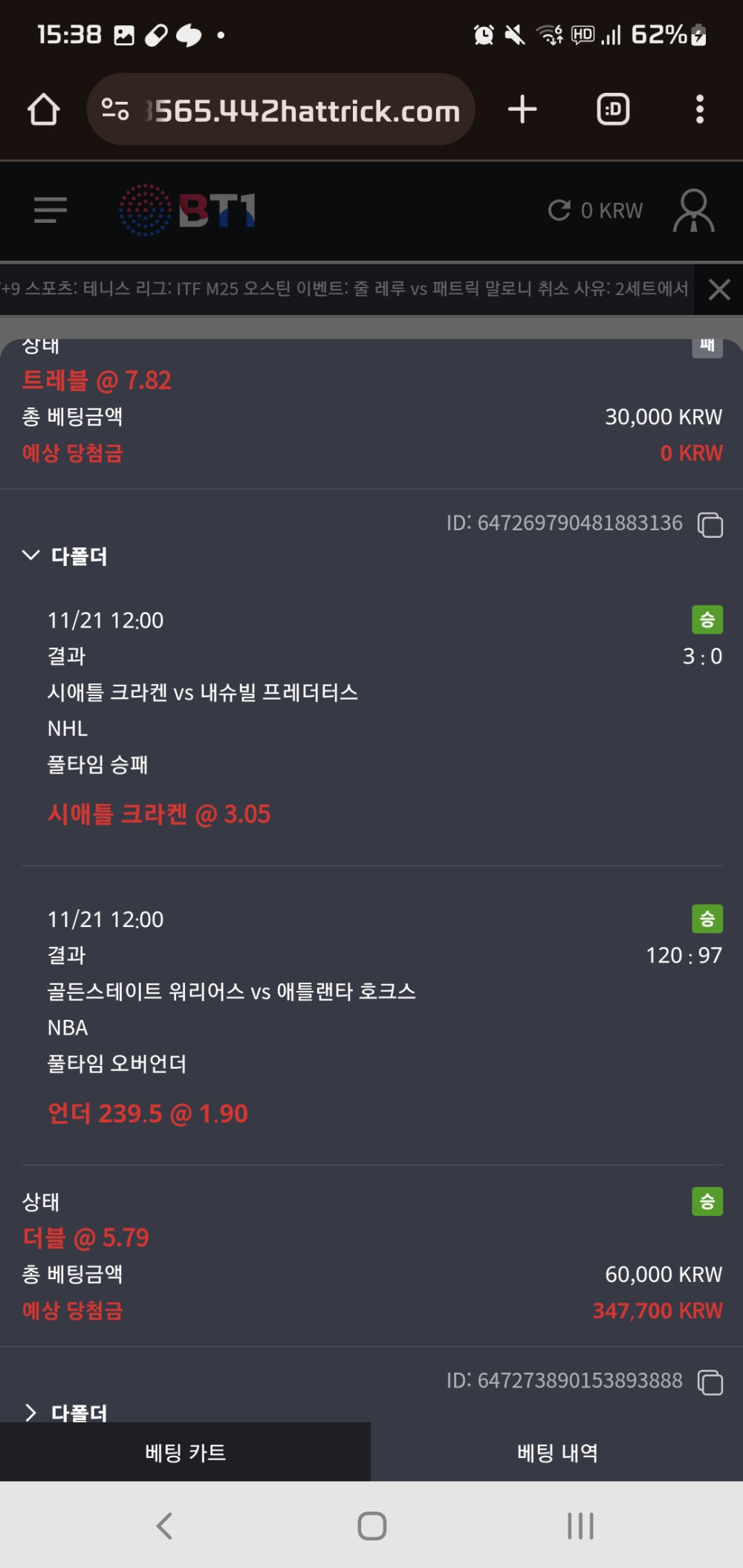
Task: Open a new browser tab
Action: click(x=522, y=109)
